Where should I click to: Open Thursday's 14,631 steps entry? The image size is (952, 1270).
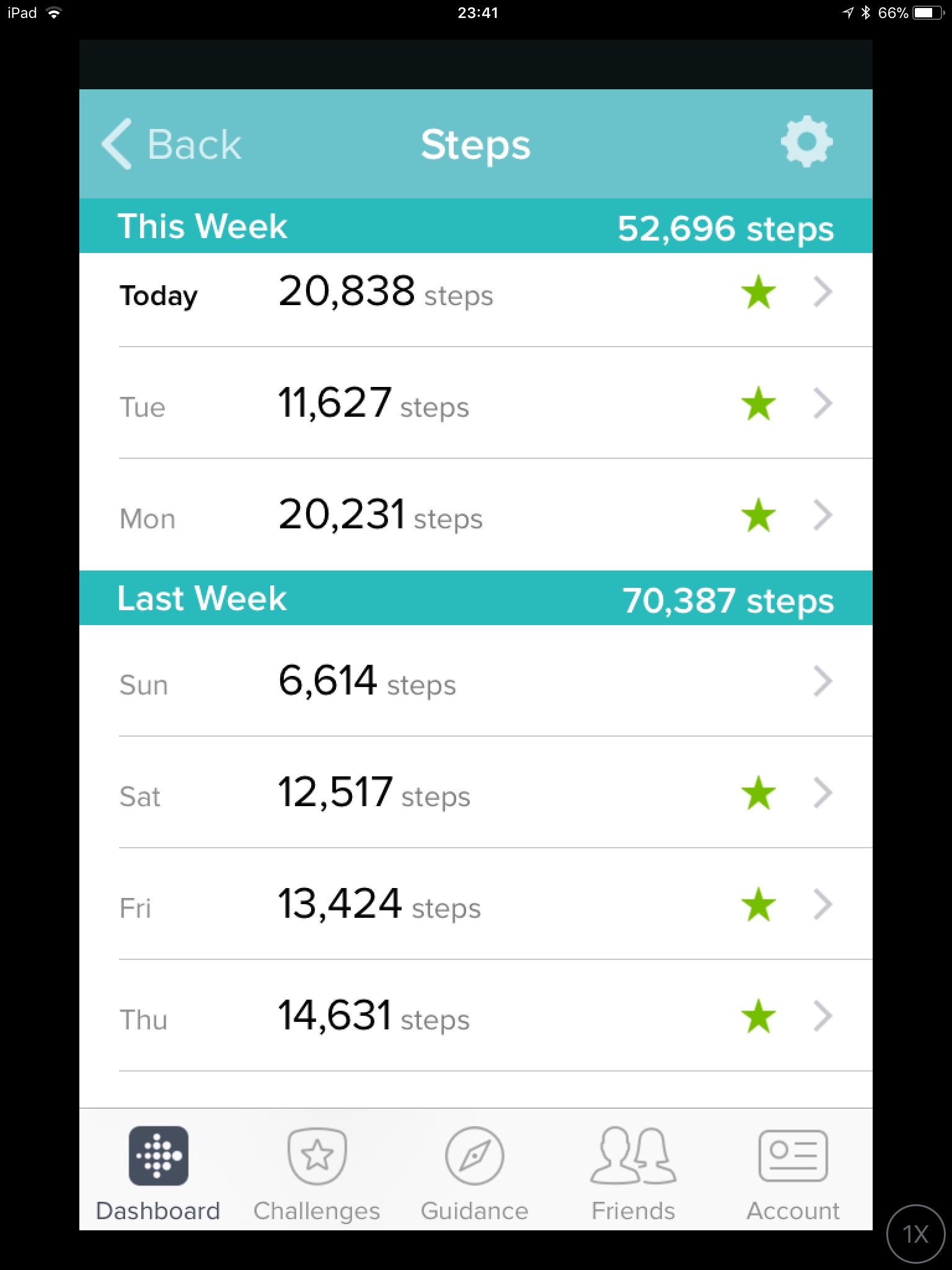[476, 1017]
